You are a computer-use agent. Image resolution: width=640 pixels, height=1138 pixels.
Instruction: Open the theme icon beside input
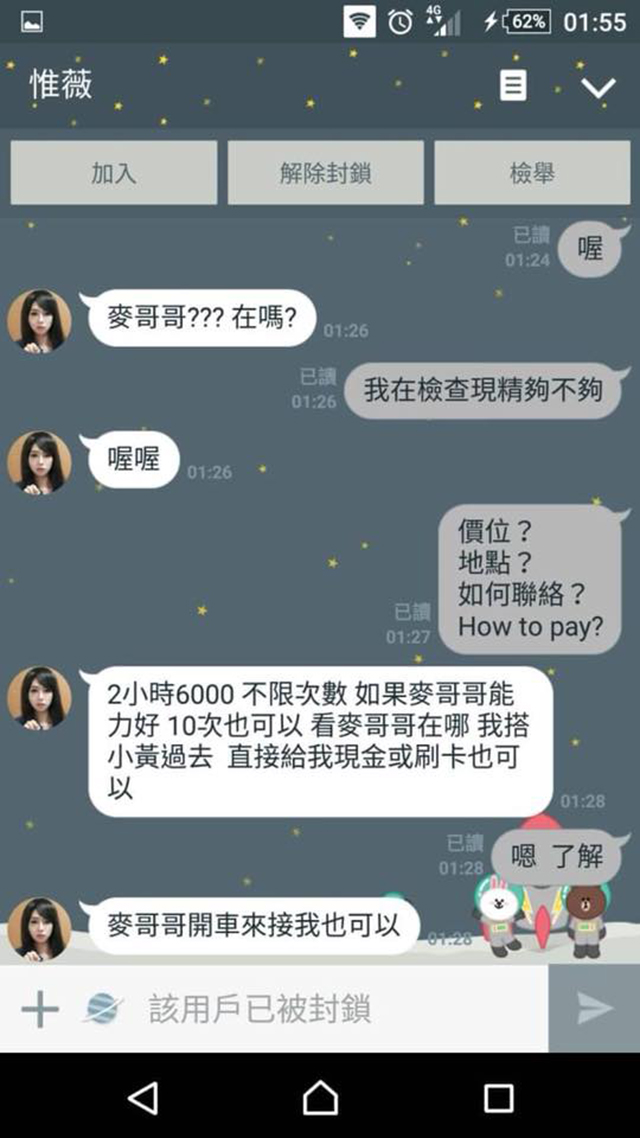(103, 1009)
